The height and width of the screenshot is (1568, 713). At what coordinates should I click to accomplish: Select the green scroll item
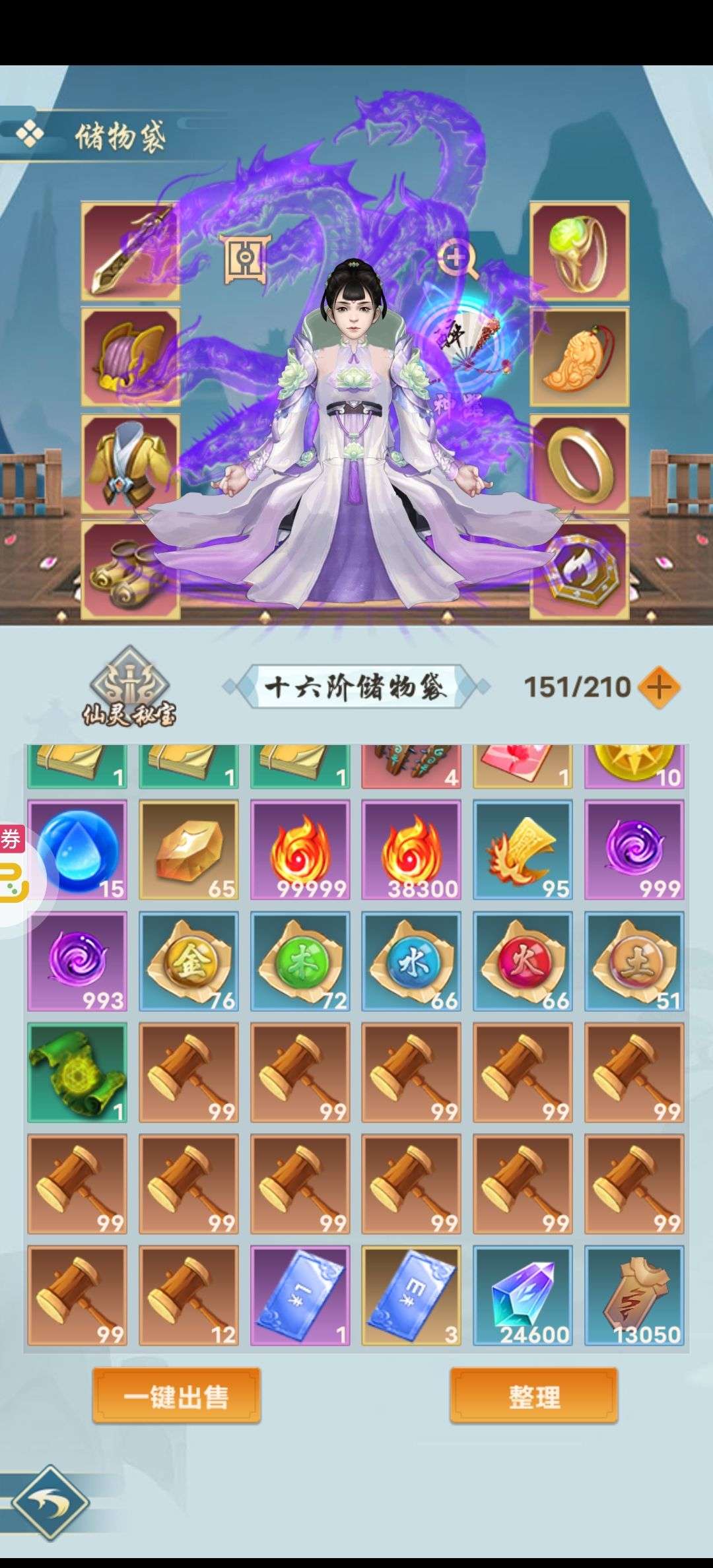(x=77, y=1073)
